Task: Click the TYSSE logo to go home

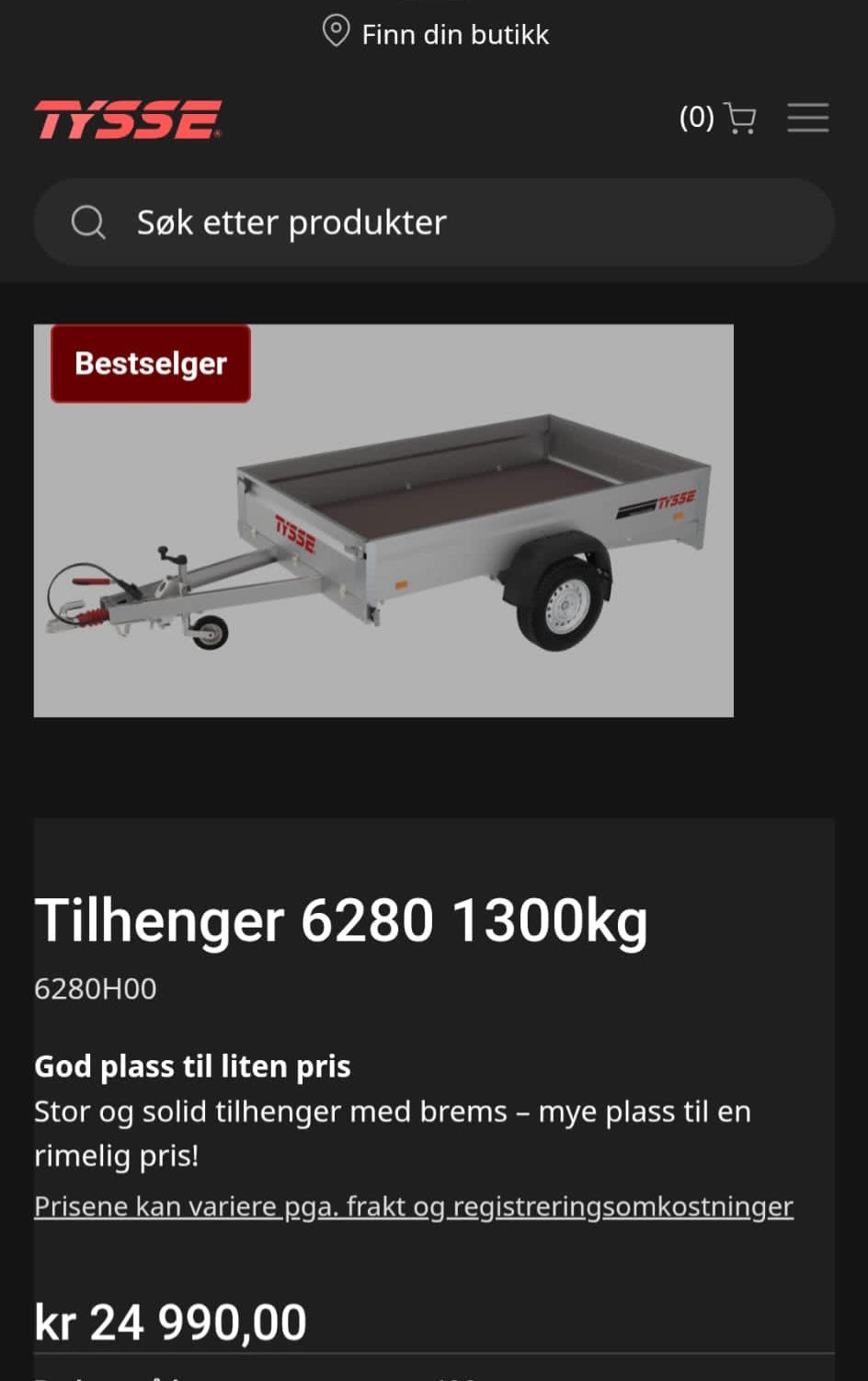Action: 129,118
